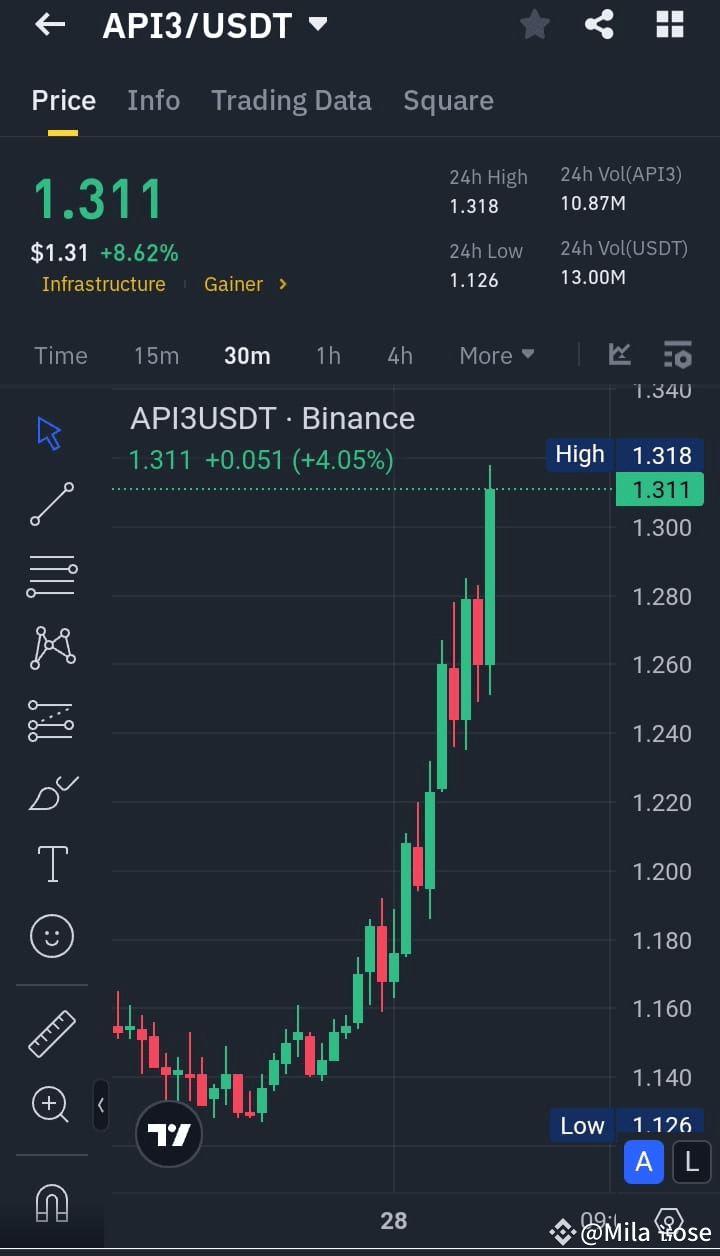The width and height of the screenshot is (720, 1256).
Task: Open the XABCD pattern tool
Action: 51,647
